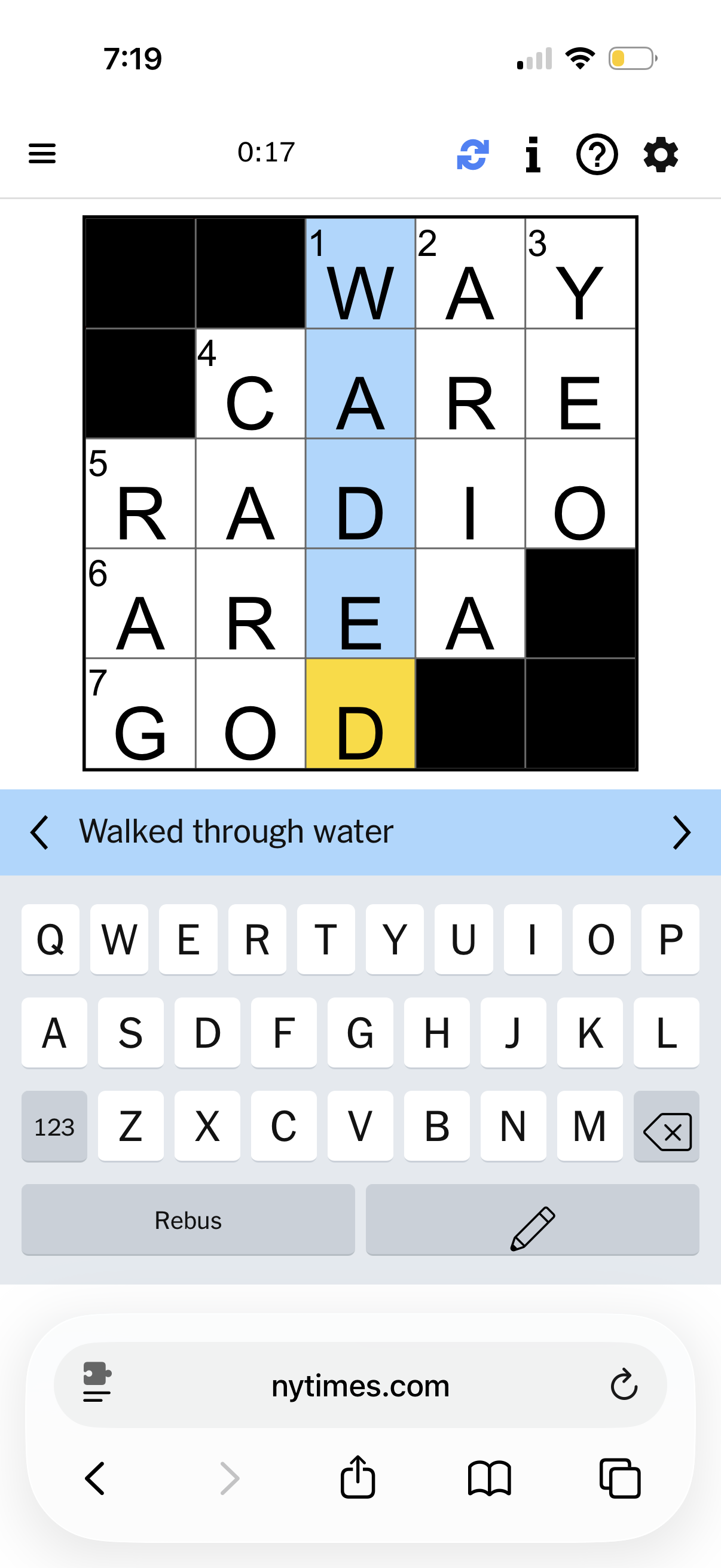Open the browser share sheet
This screenshot has width=721, height=1568.
coord(358,1477)
